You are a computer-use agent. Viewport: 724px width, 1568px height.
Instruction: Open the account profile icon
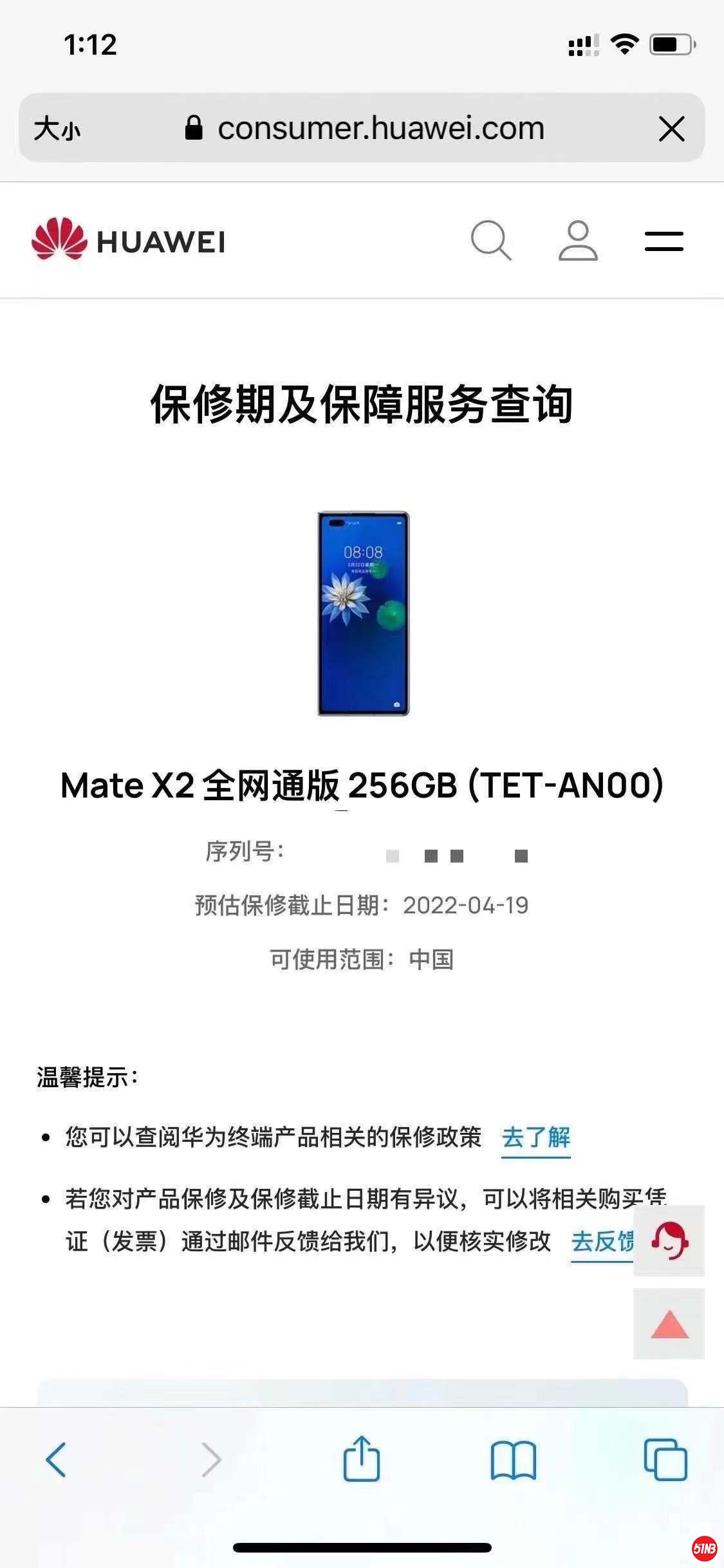tap(577, 241)
